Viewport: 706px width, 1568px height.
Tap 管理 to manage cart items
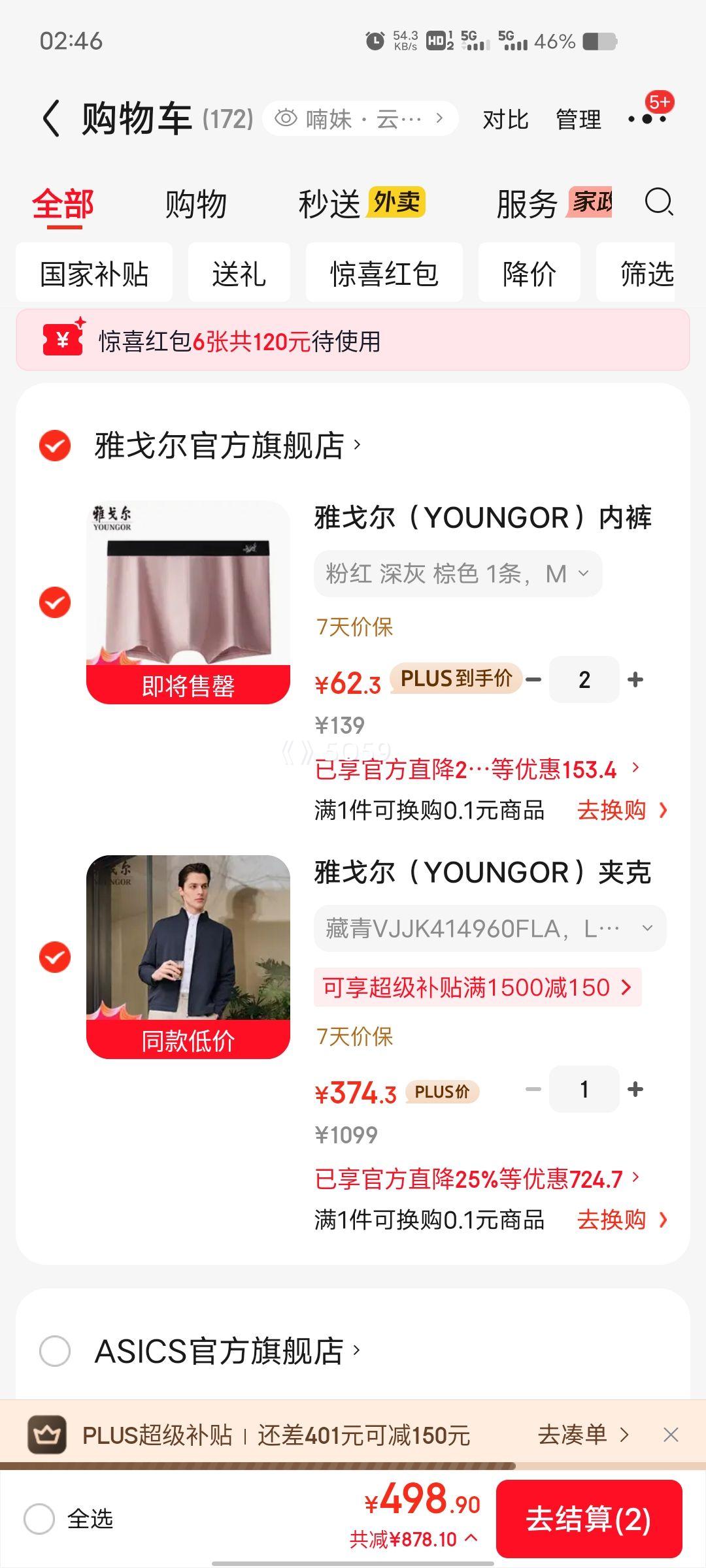pos(578,120)
